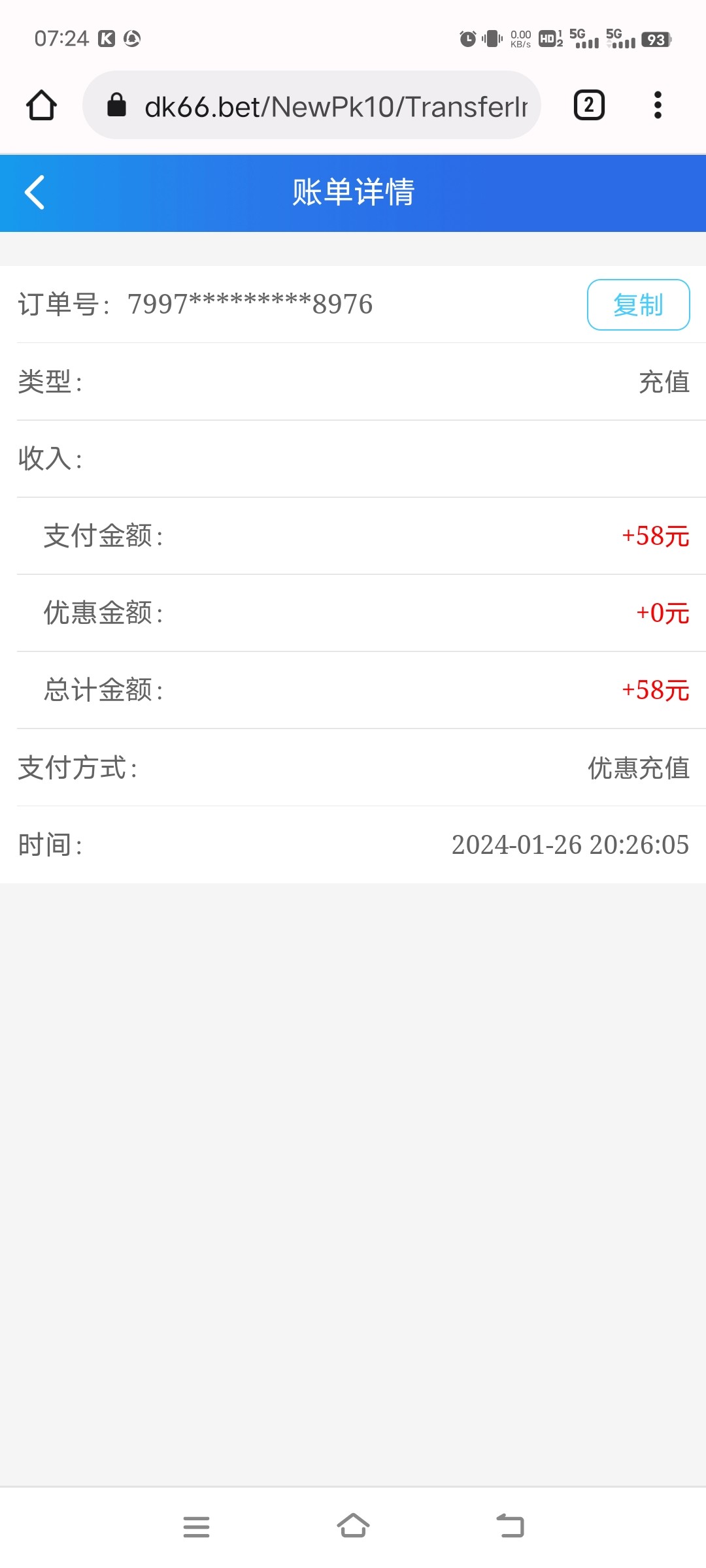Tap the 优惠金额 value +0元
The image size is (706, 1568).
[x=662, y=613]
